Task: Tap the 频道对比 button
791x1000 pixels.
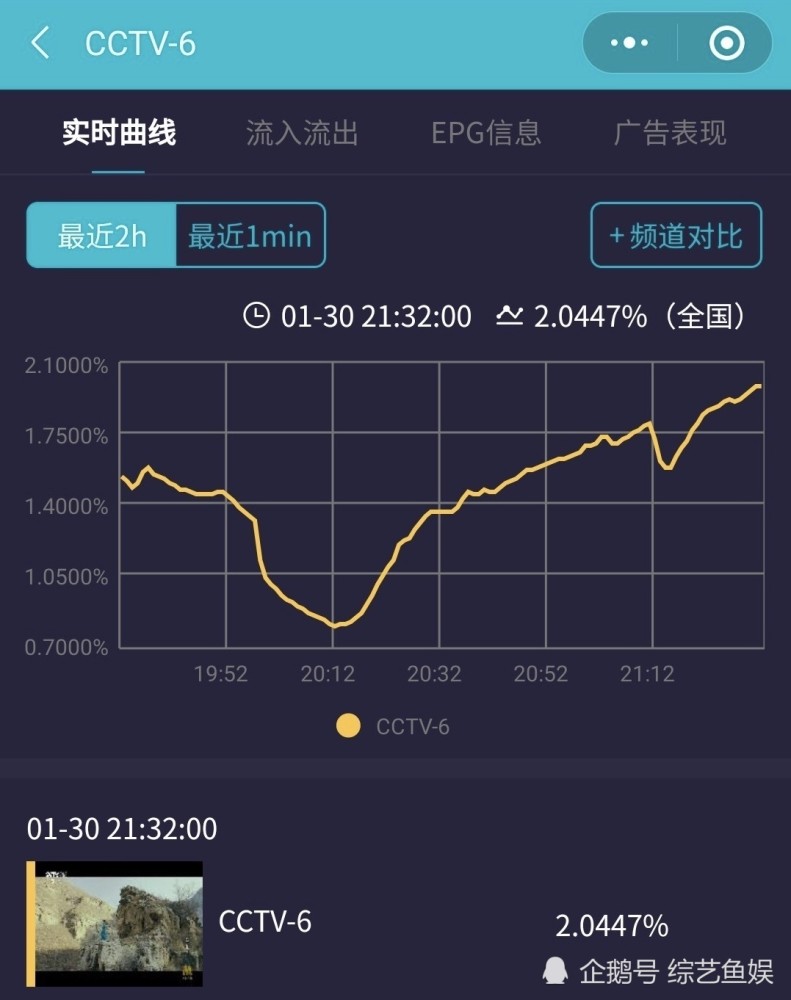Action: coord(676,236)
